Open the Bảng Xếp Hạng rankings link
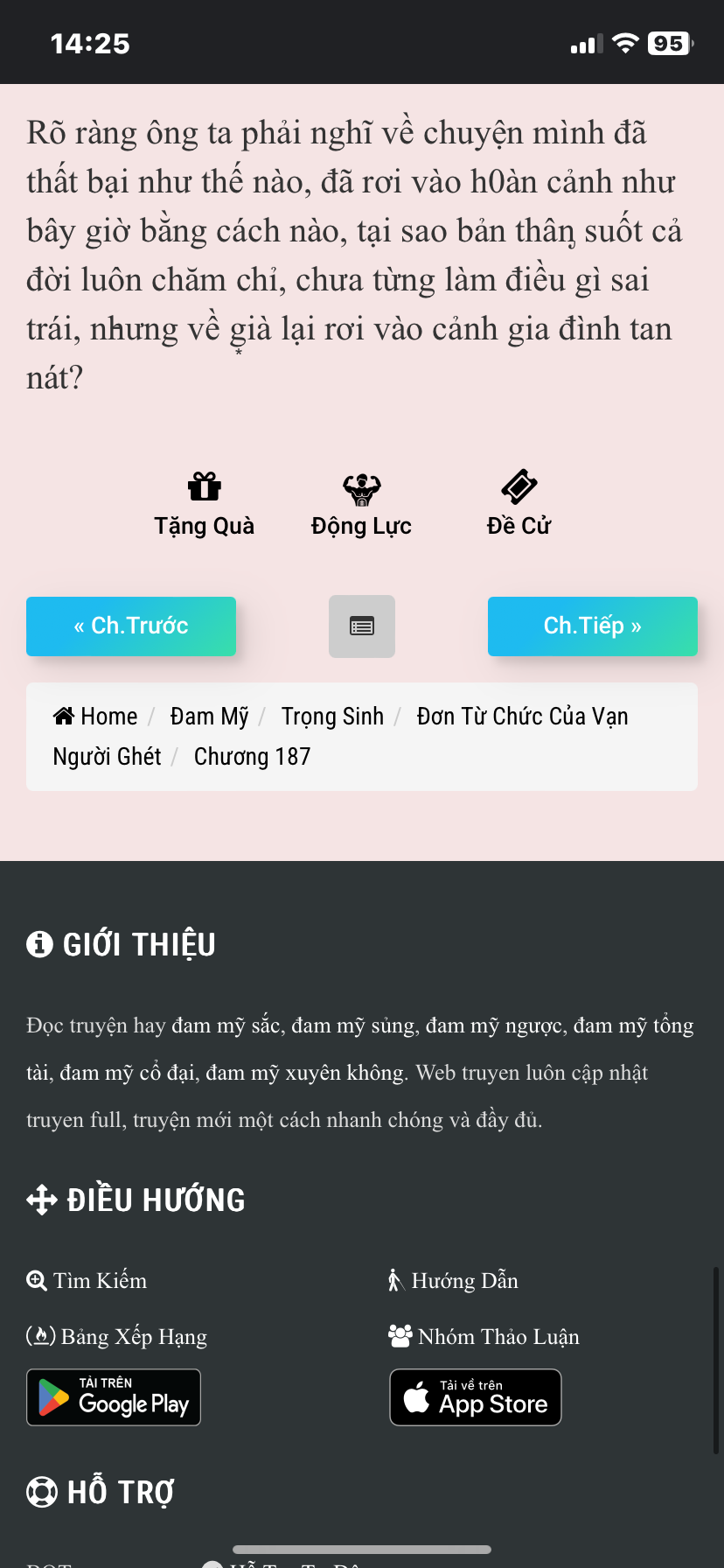The width and height of the screenshot is (724, 1568). (117, 1337)
